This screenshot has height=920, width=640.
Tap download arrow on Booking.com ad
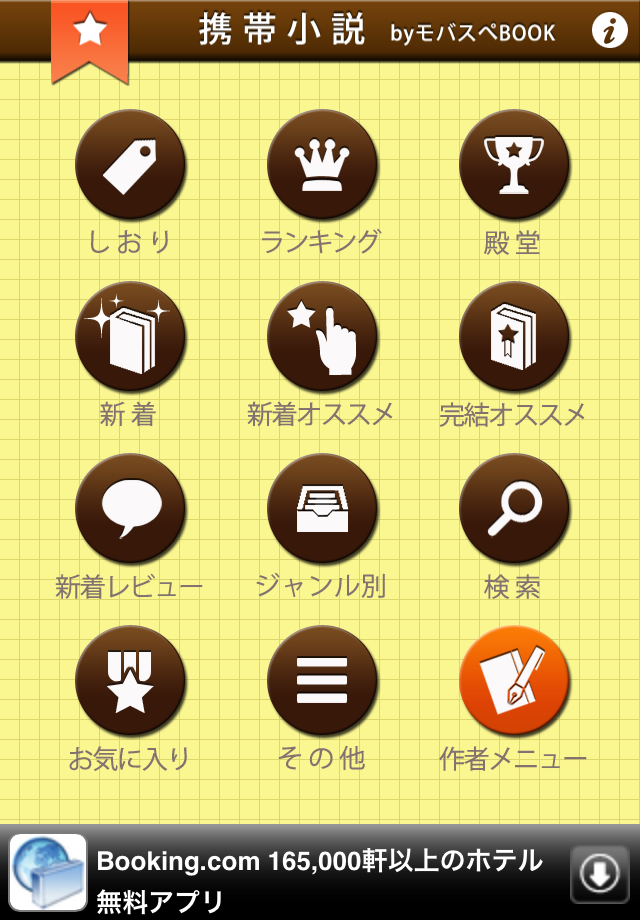[x=600, y=874]
